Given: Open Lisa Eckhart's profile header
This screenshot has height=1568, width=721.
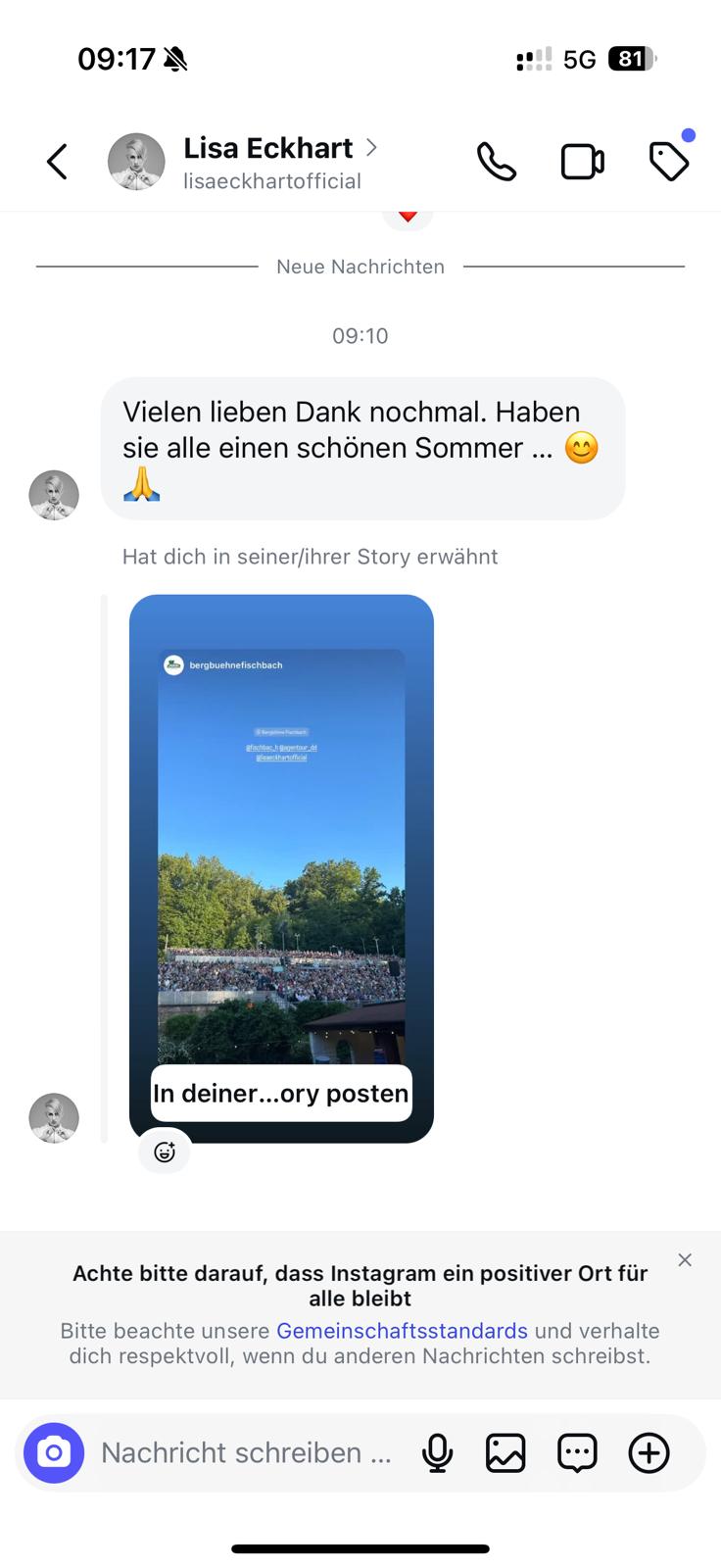Looking at the screenshot, I should 243,163.
